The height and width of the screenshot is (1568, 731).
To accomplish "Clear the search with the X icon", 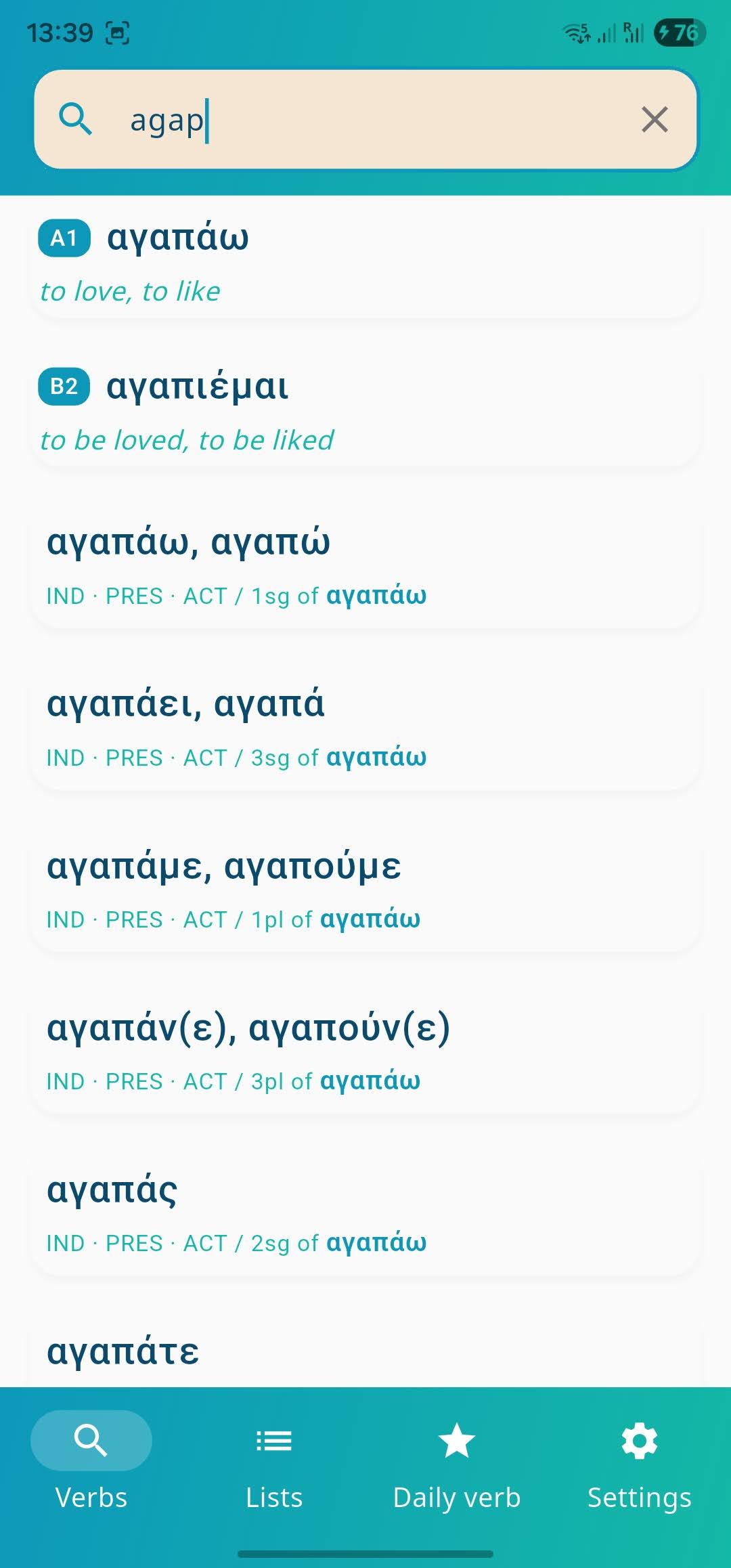I will (654, 119).
